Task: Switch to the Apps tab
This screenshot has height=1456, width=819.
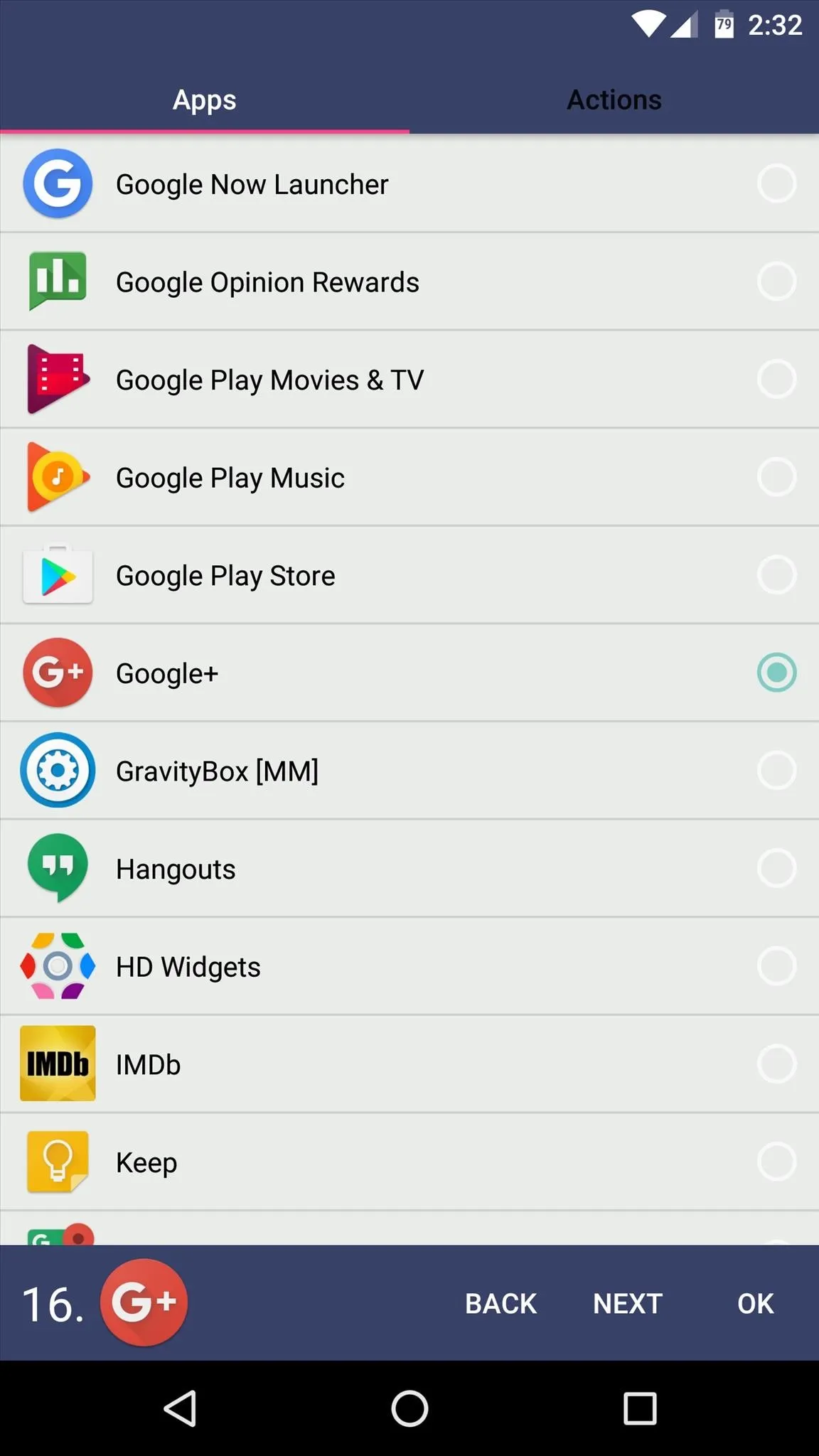Action: (x=205, y=100)
